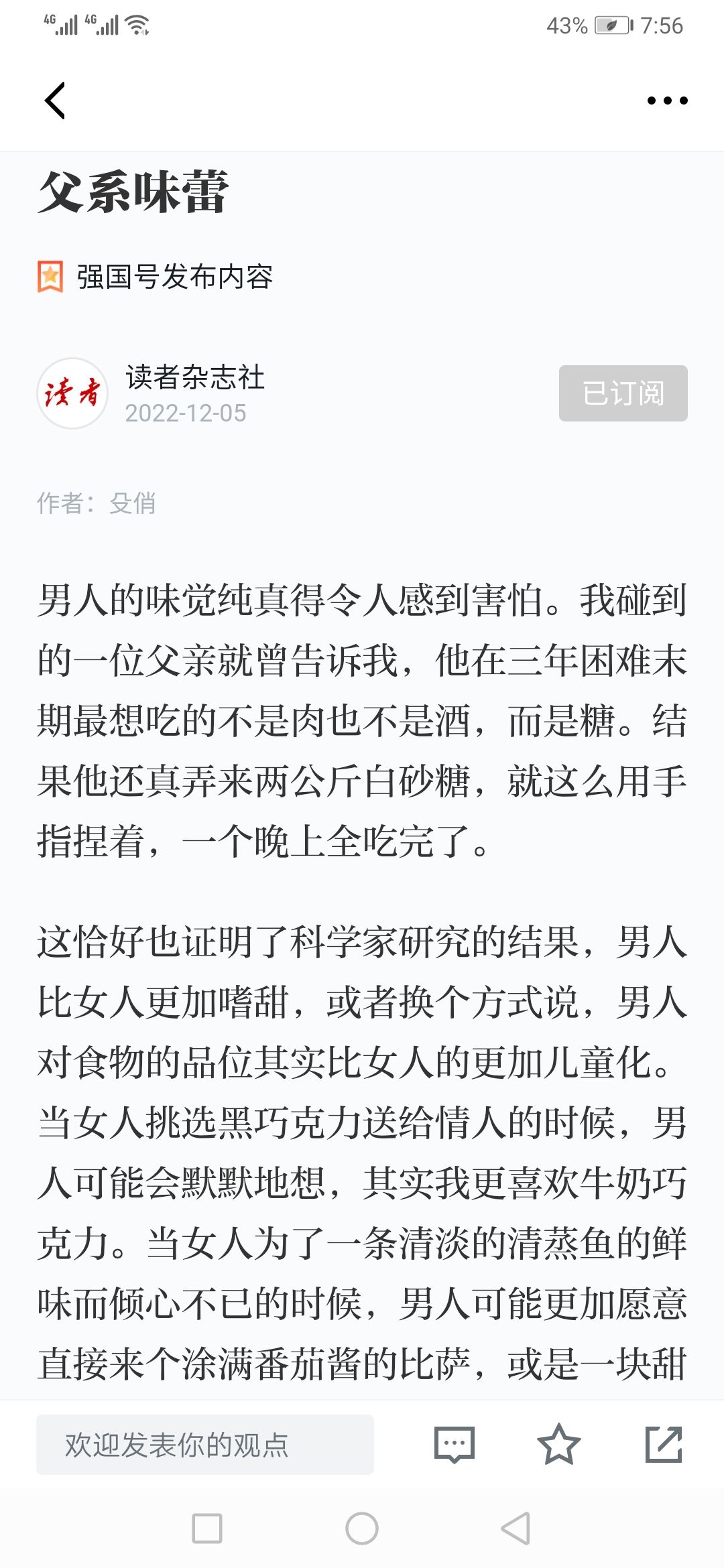Open recent apps from the navigation bar
The height and width of the screenshot is (1568, 724).
pos(207,1528)
